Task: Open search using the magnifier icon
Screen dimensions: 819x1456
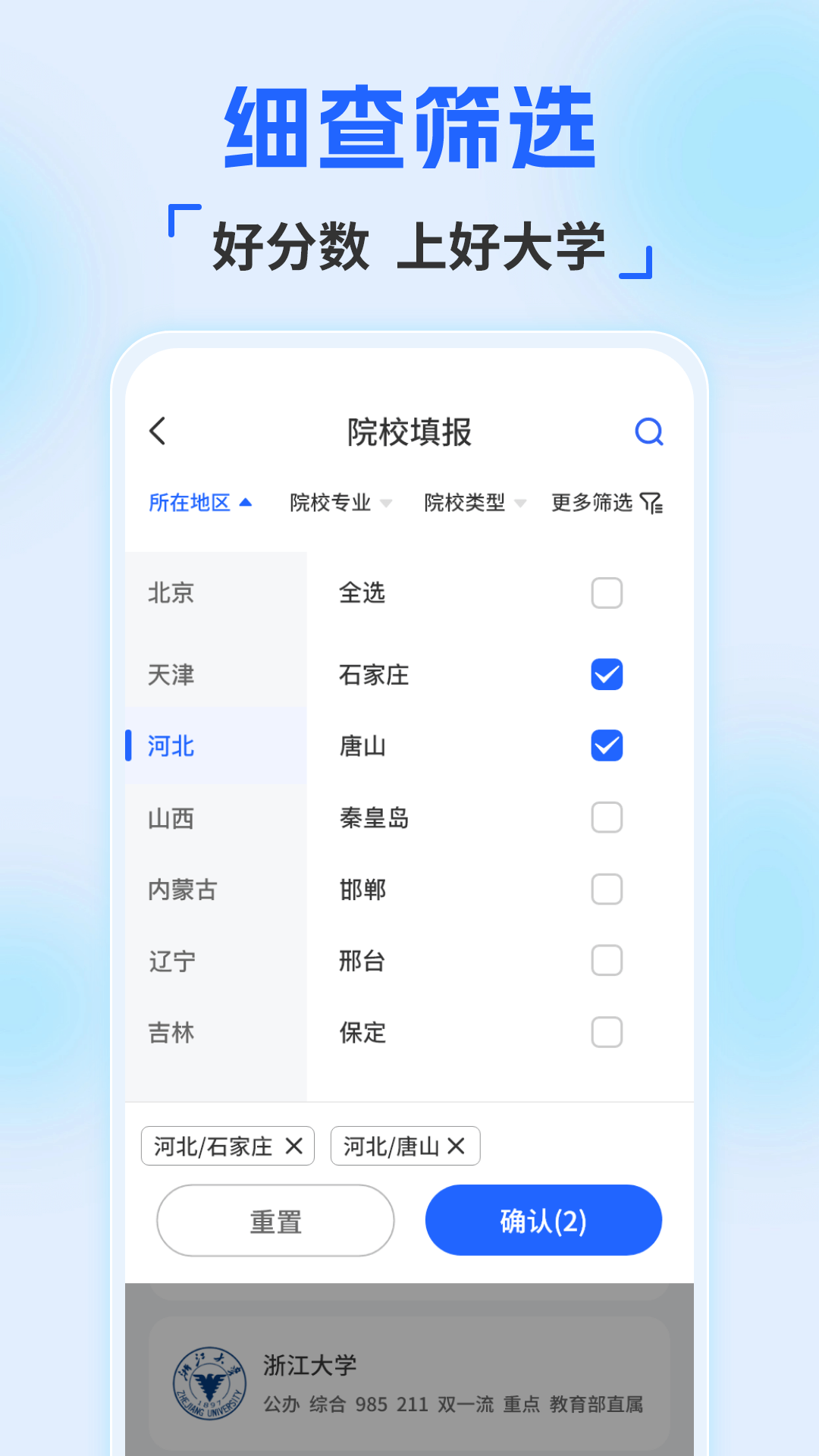Action: (x=647, y=431)
